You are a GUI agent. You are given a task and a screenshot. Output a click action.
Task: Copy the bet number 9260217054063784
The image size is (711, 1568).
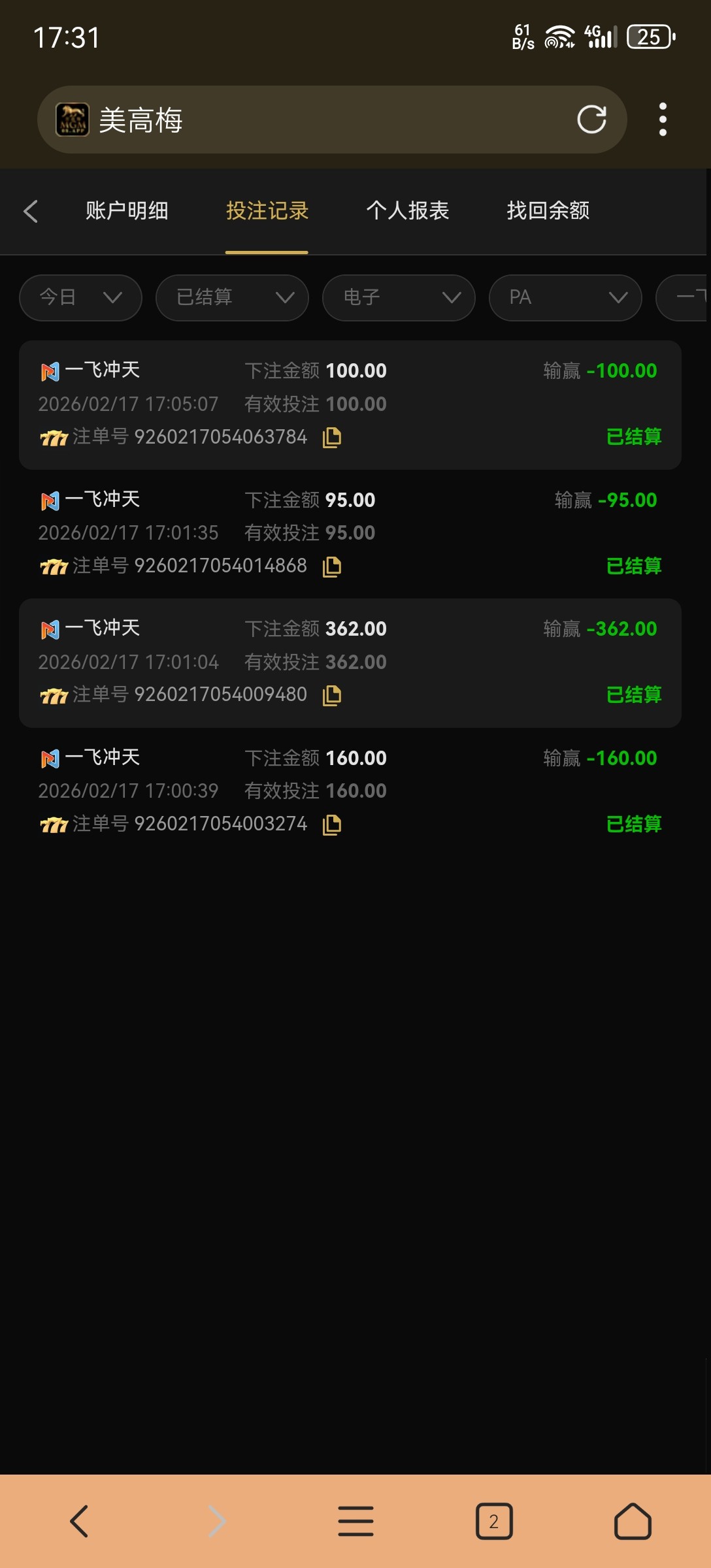pyautogui.click(x=332, y=436)
